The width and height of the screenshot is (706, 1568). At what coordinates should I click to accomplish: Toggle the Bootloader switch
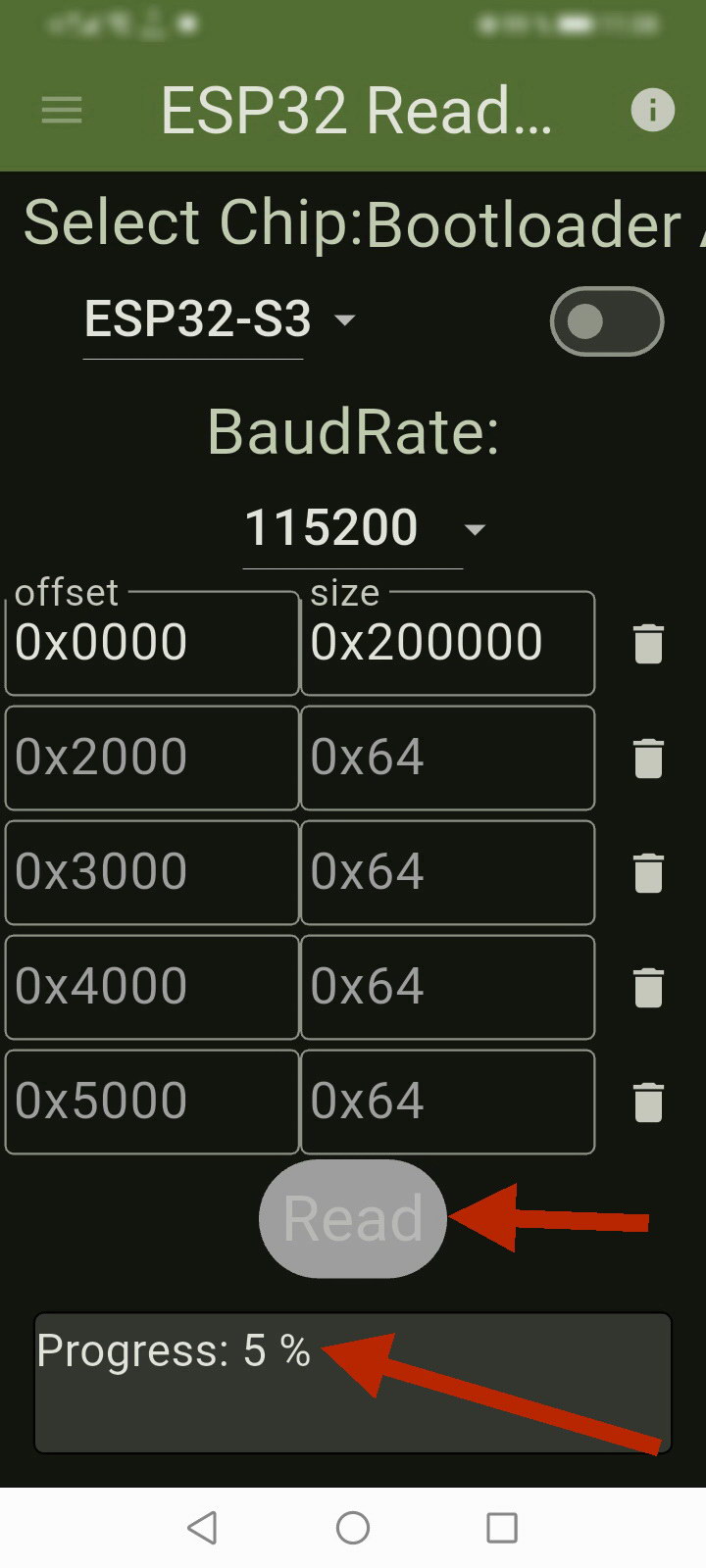607,321
